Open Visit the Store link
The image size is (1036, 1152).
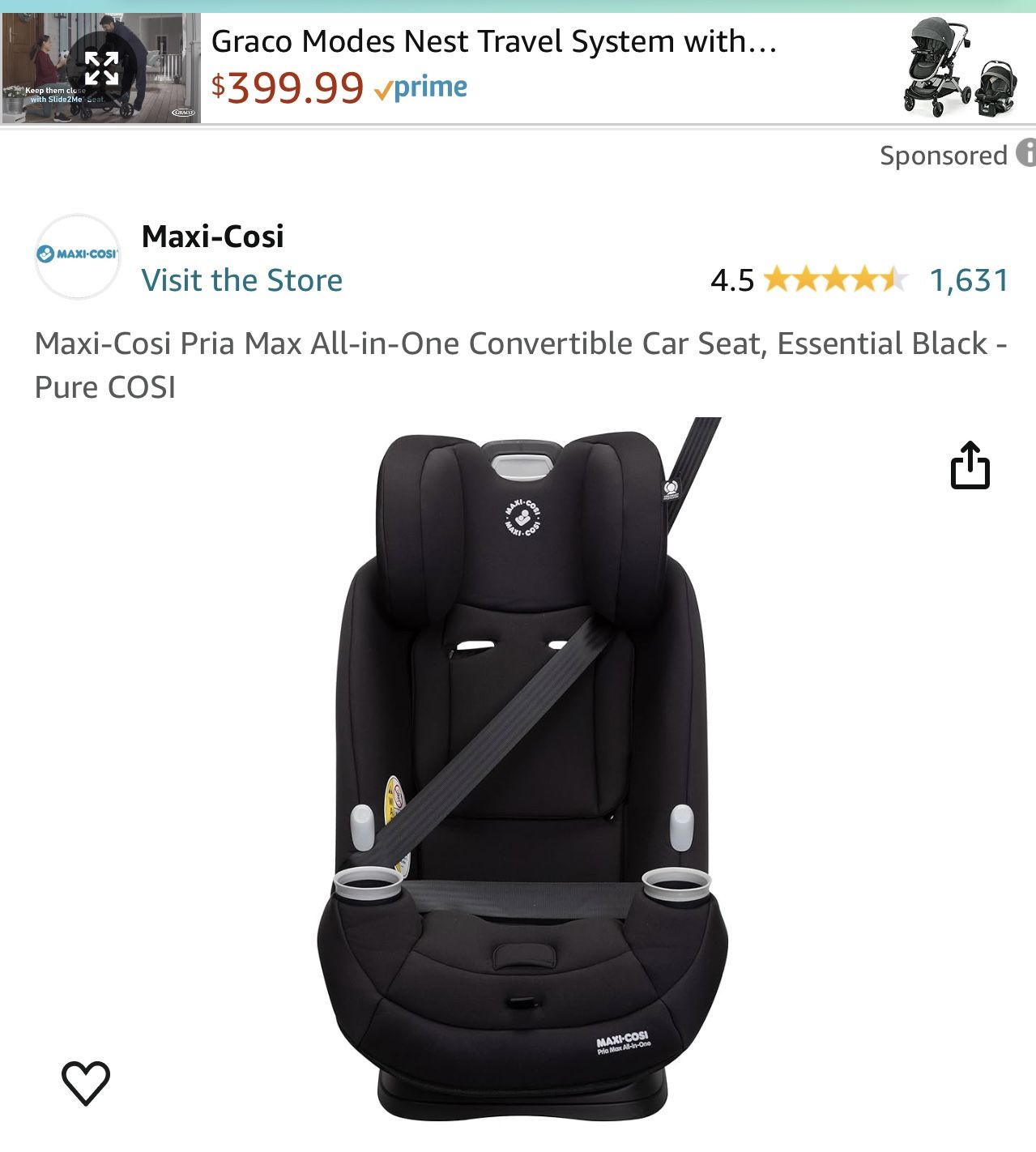click(241, 281)
